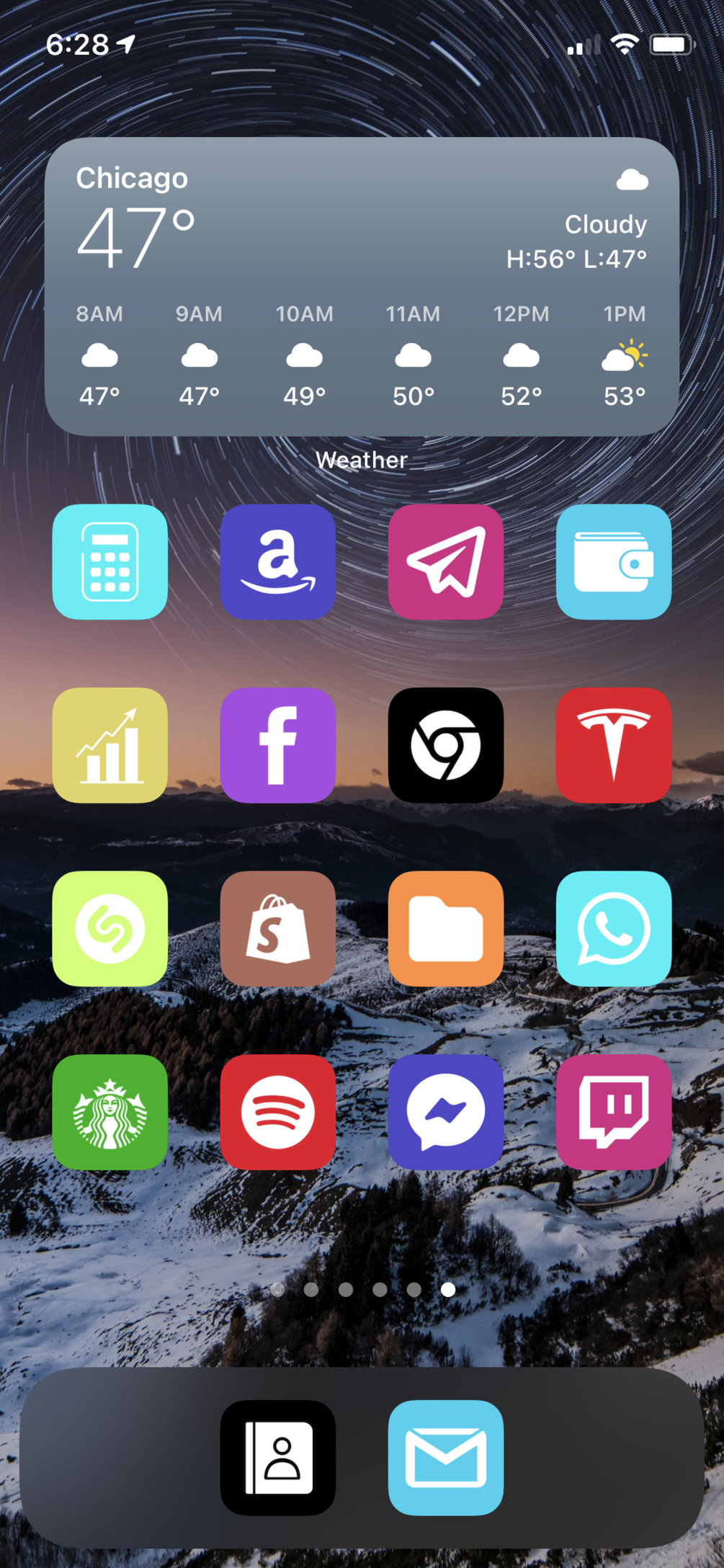Open the Files folder app
Screen dimensions: 724x1568
446,929
